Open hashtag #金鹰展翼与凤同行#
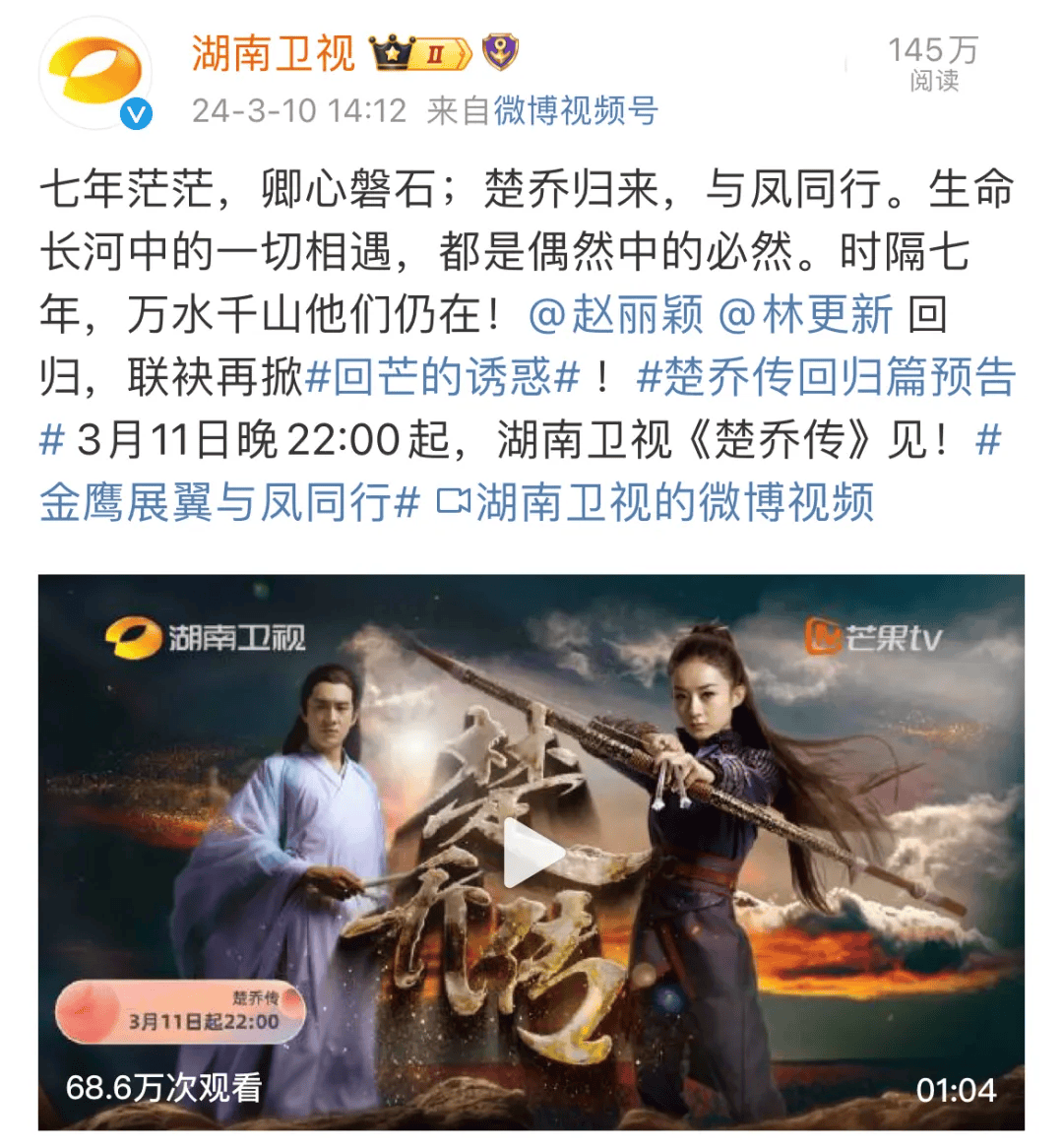 click(228, 503)
